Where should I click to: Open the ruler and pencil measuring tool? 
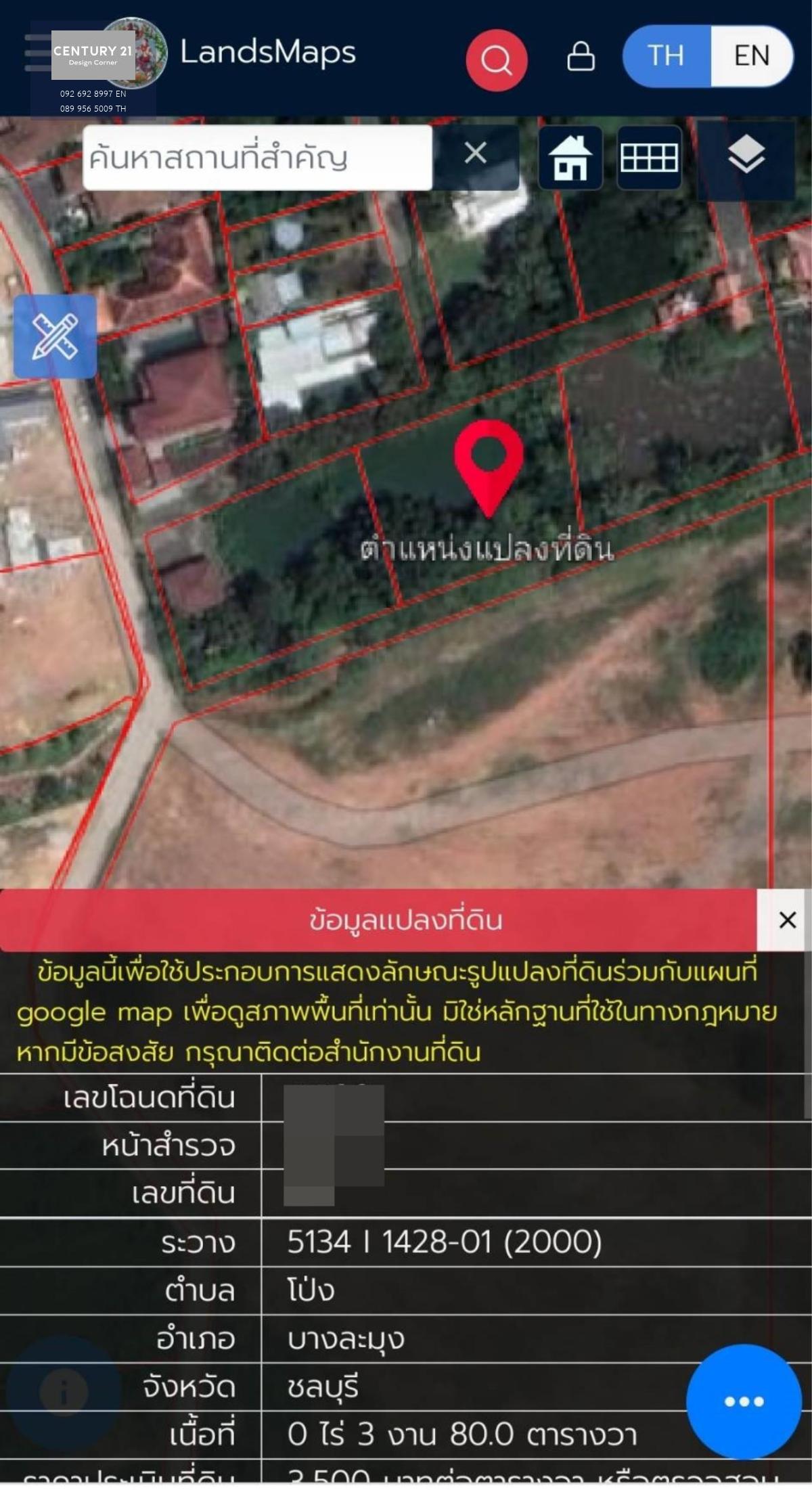[x=55, y=336]
